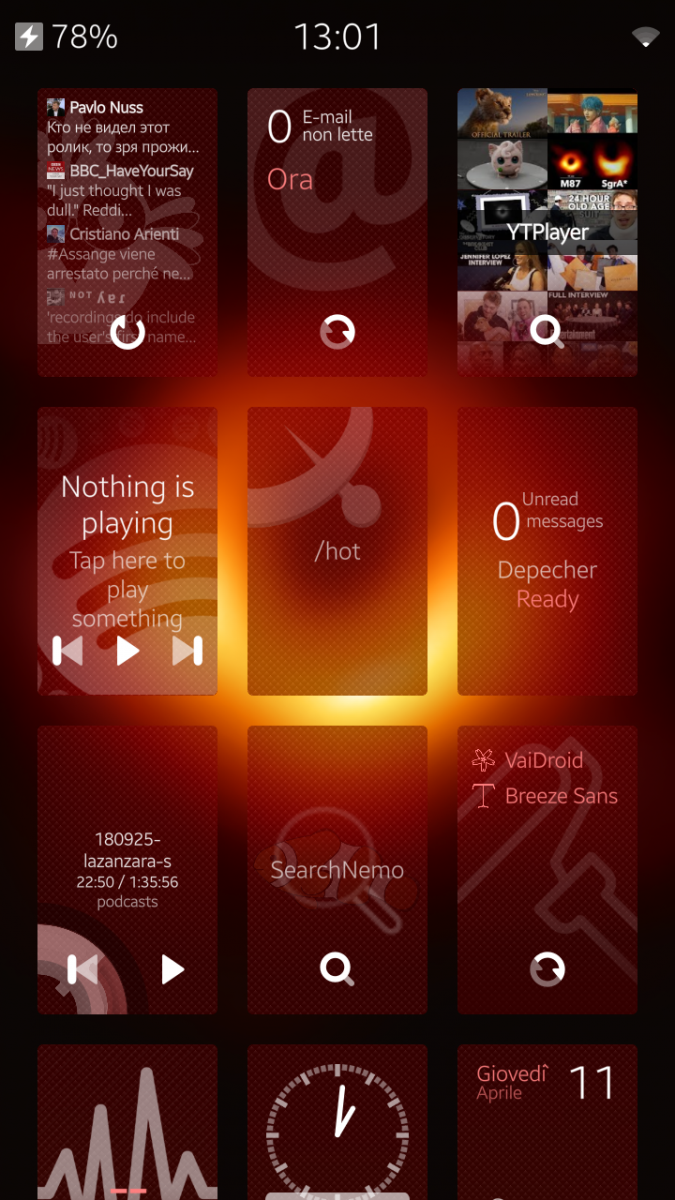Rewind the lazanzara podcast to previous
This screenshot has height=1200, width=675.
pyautogui.click(x=82, y=969)
